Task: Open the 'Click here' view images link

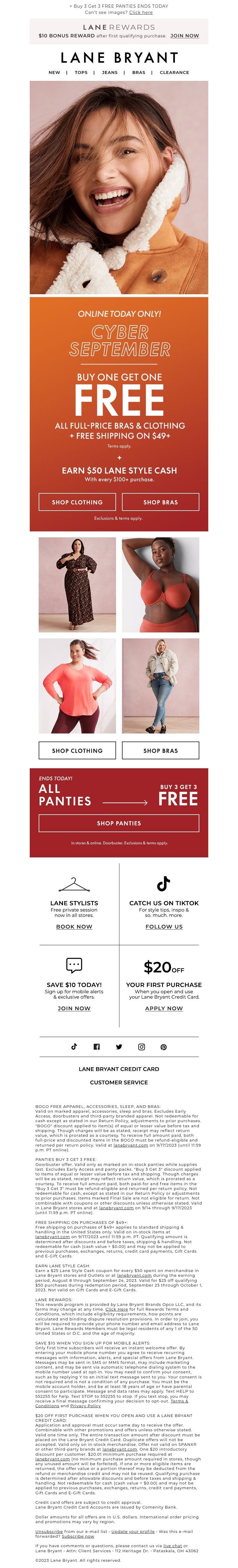Action: (x=141, y=12)
